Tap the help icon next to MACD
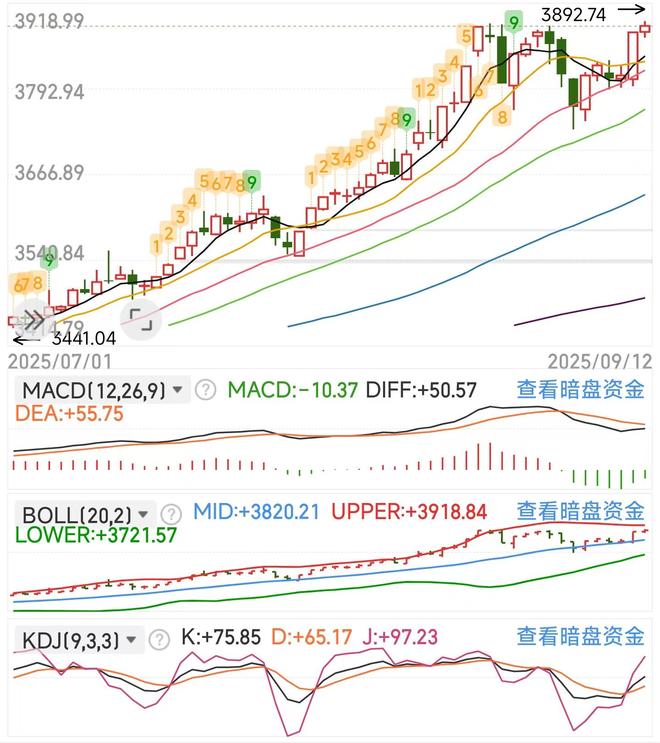Screen dimensions: 660x743 pos(206,390)
